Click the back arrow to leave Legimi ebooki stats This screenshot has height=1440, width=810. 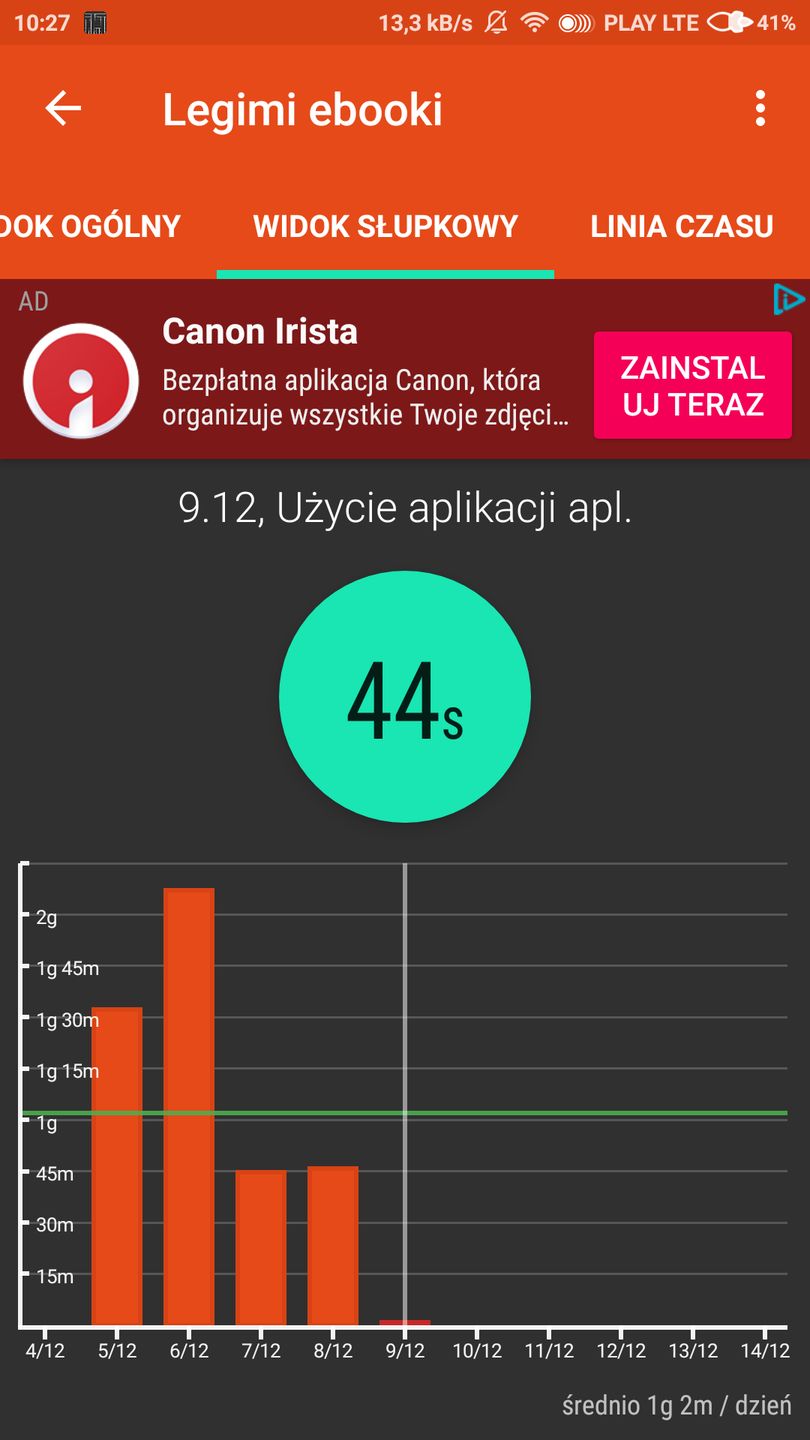(62, 108)
